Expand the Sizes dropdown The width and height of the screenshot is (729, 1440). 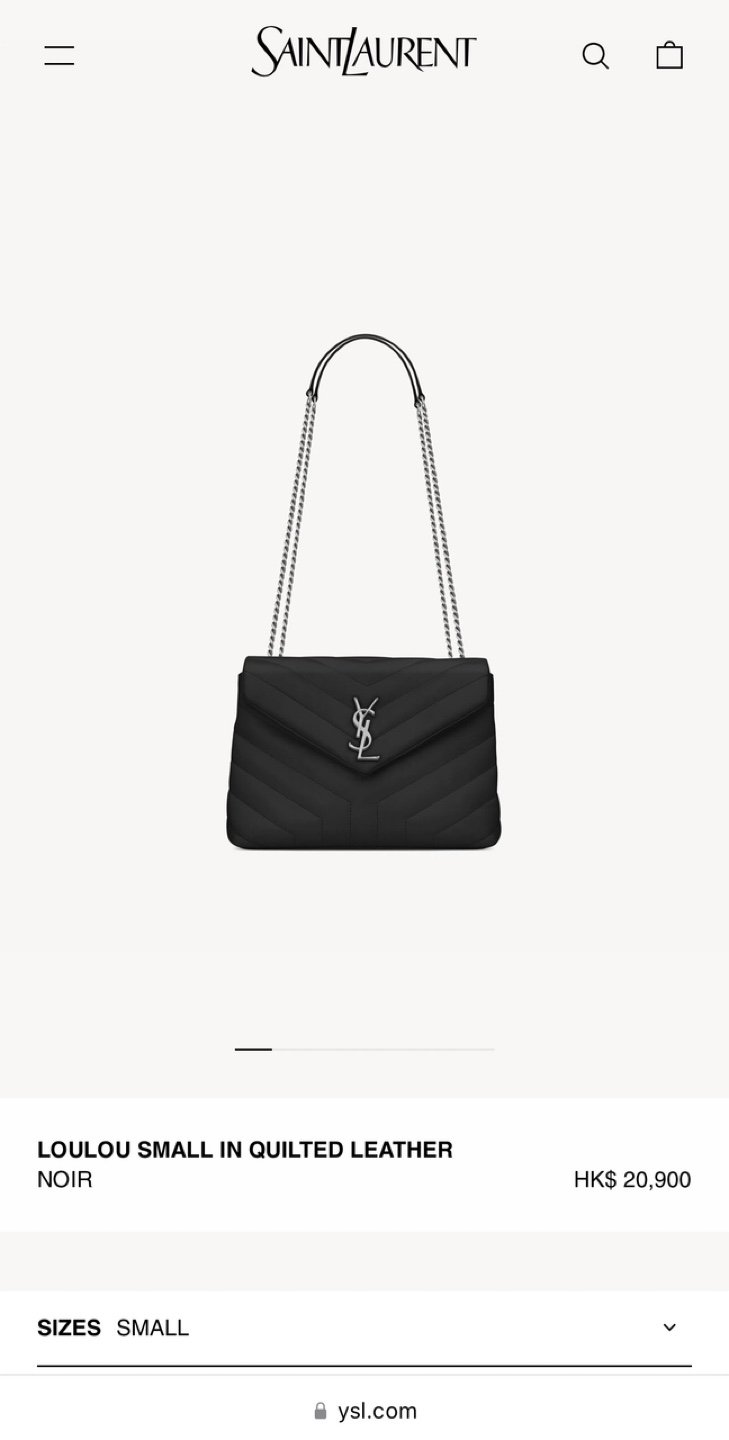click(x=669, y=1328)
